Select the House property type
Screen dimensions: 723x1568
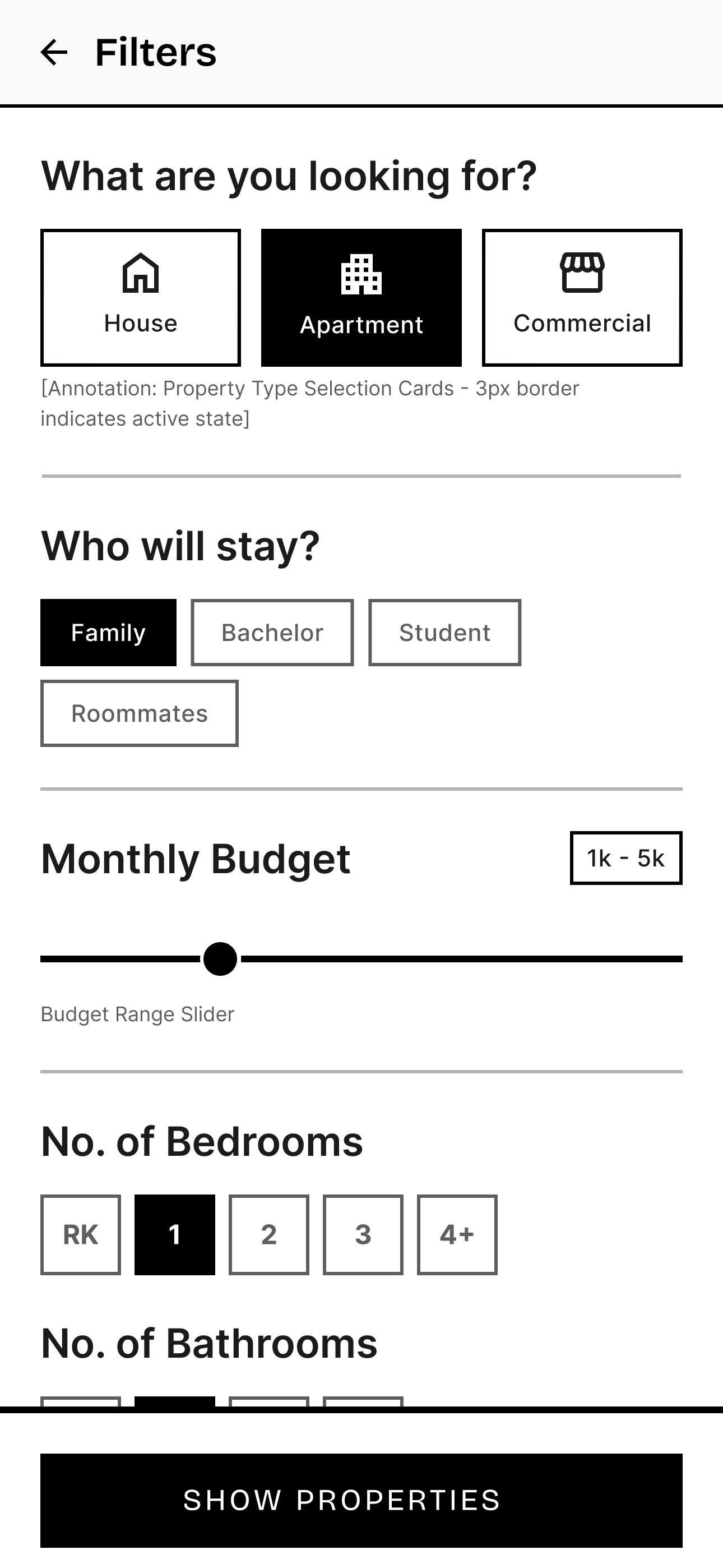click(x=141, y=298)
